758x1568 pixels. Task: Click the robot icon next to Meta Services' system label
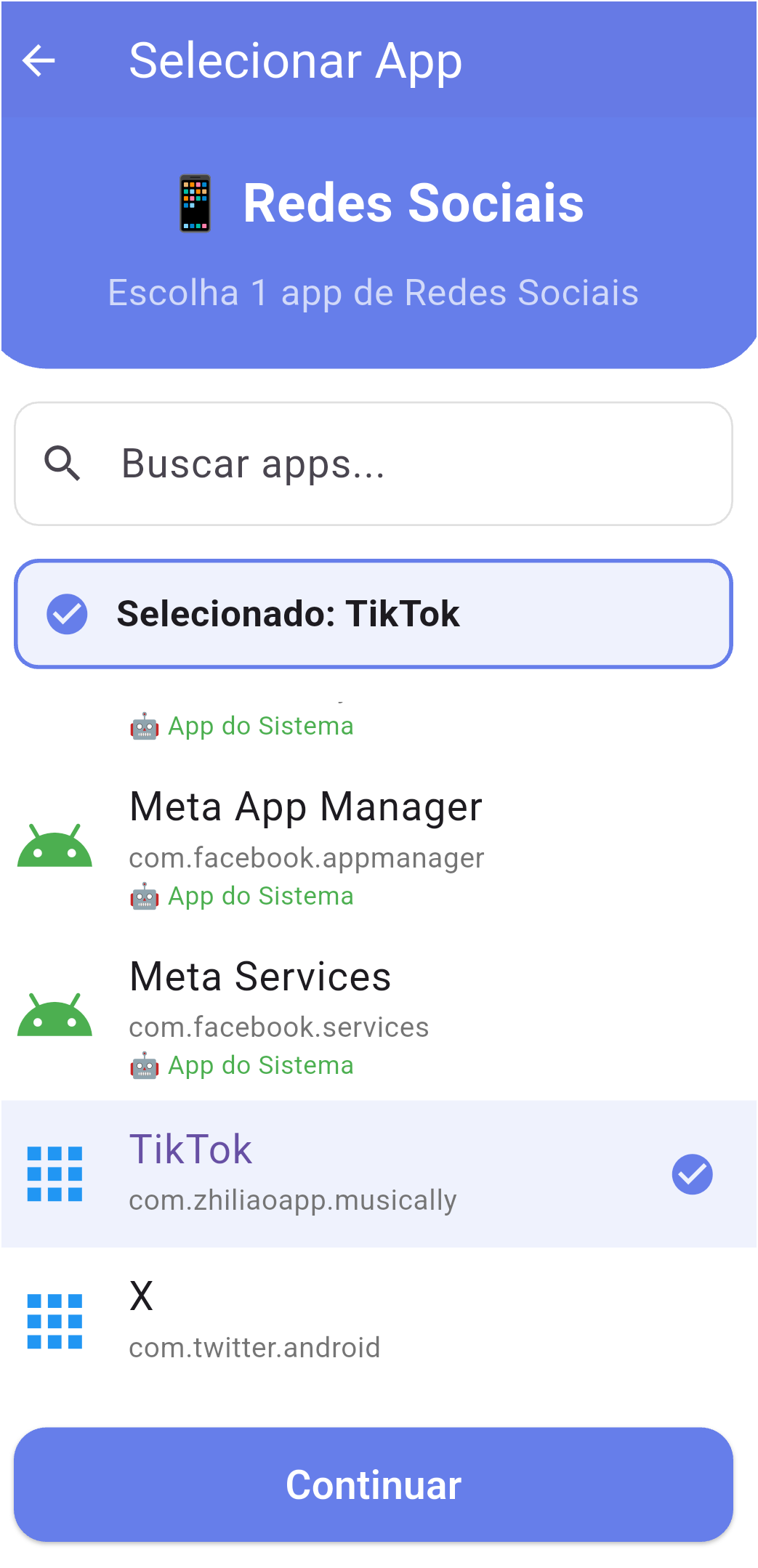[144, 1066]
